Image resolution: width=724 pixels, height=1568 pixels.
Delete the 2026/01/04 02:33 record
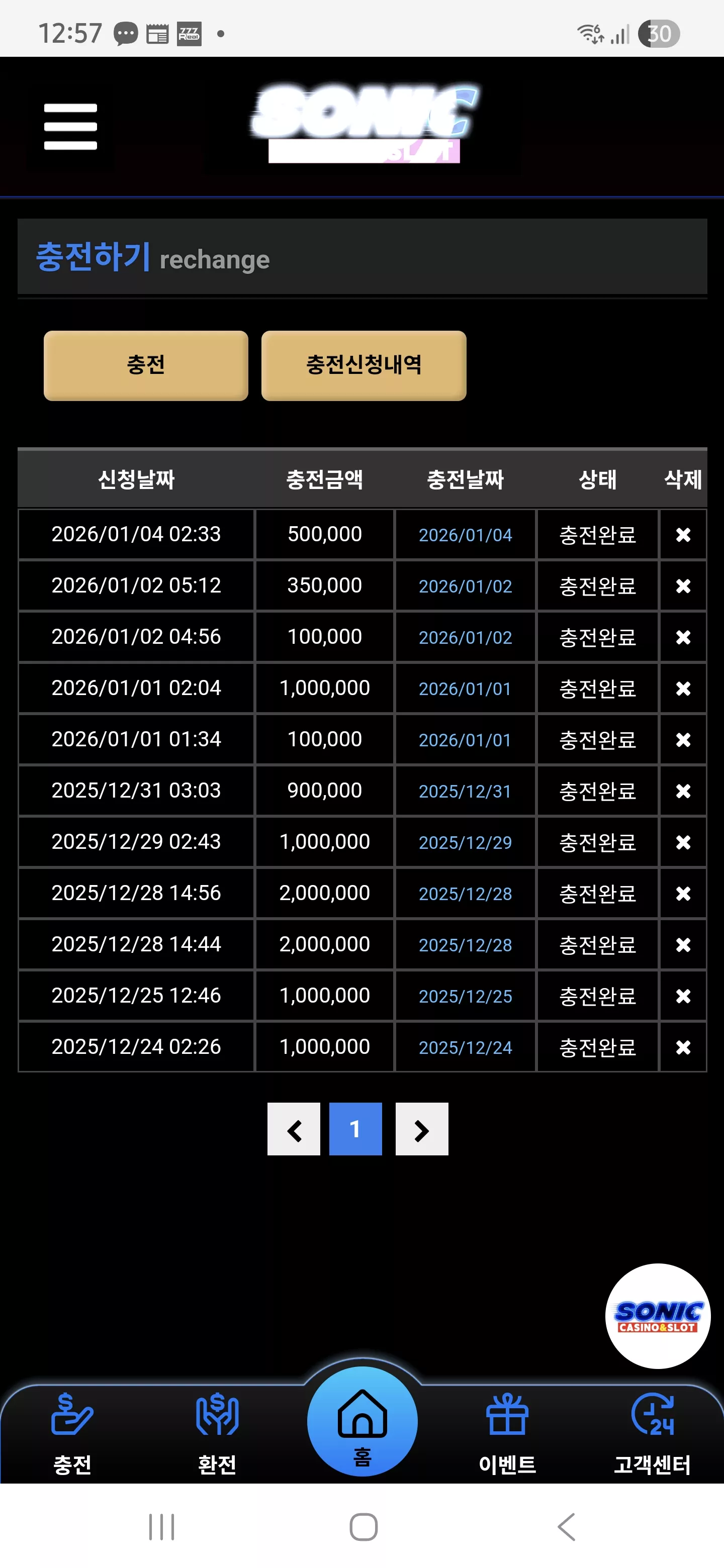(683, 534)
